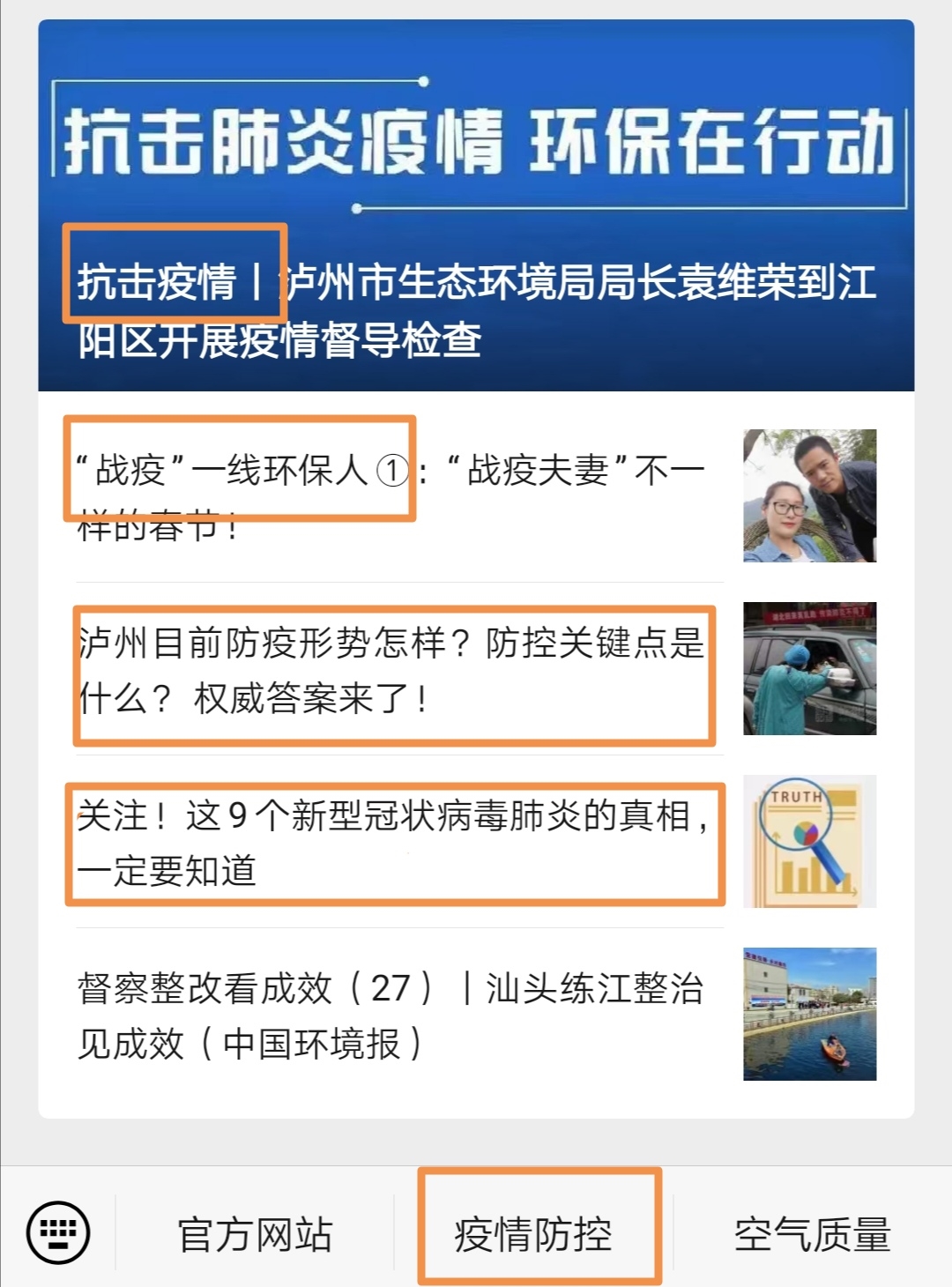Open the 汕头练江整治见成效 article
The height and width of the screenshot is (1287, 952).
[392, 1015]
